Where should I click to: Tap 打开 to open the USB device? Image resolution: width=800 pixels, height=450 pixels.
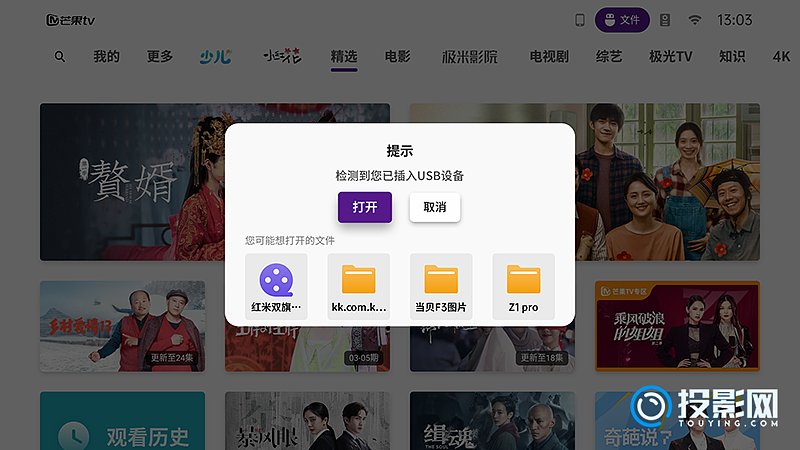coord(364,207)
